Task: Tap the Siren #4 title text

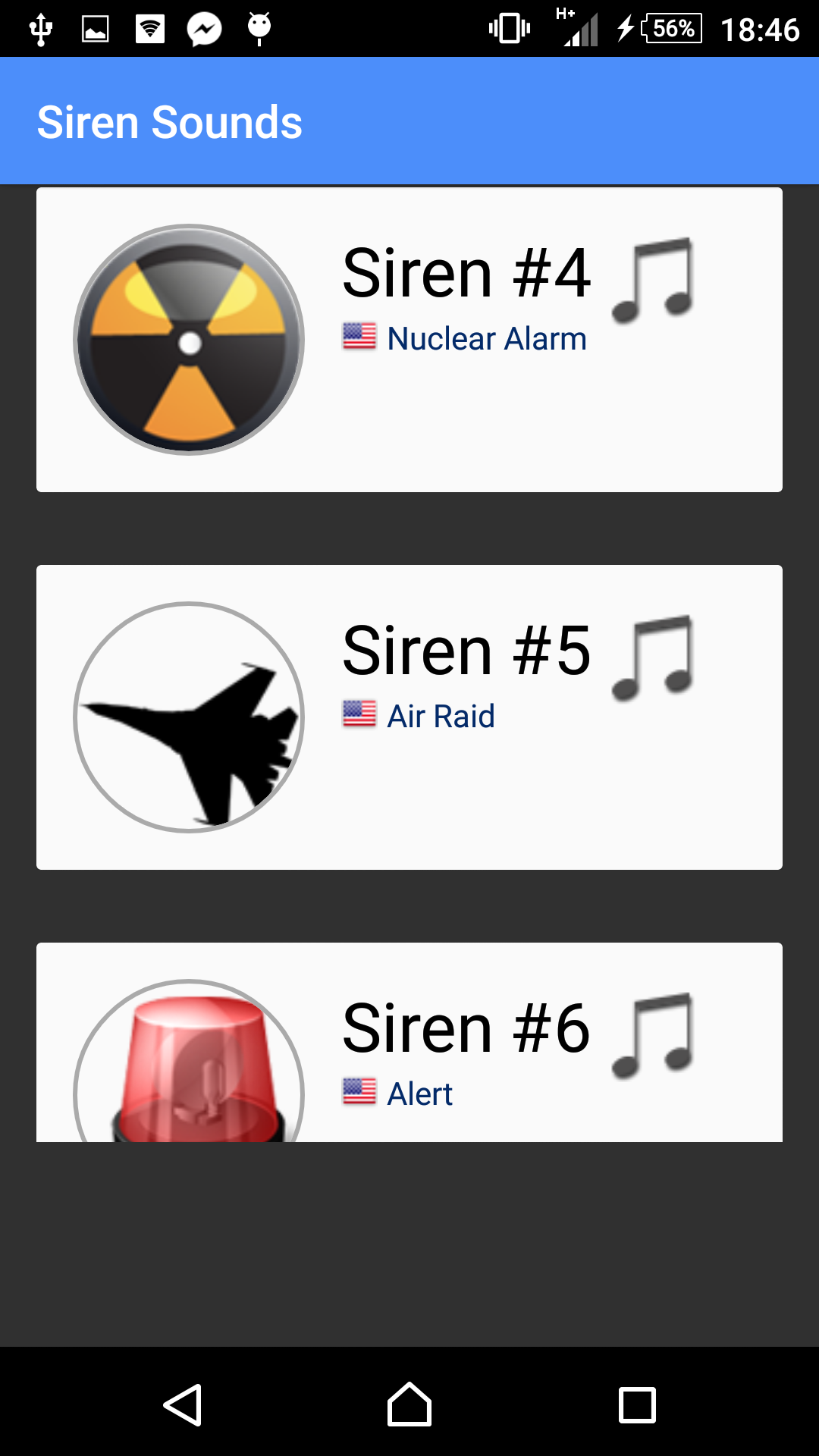Action: 467,273
